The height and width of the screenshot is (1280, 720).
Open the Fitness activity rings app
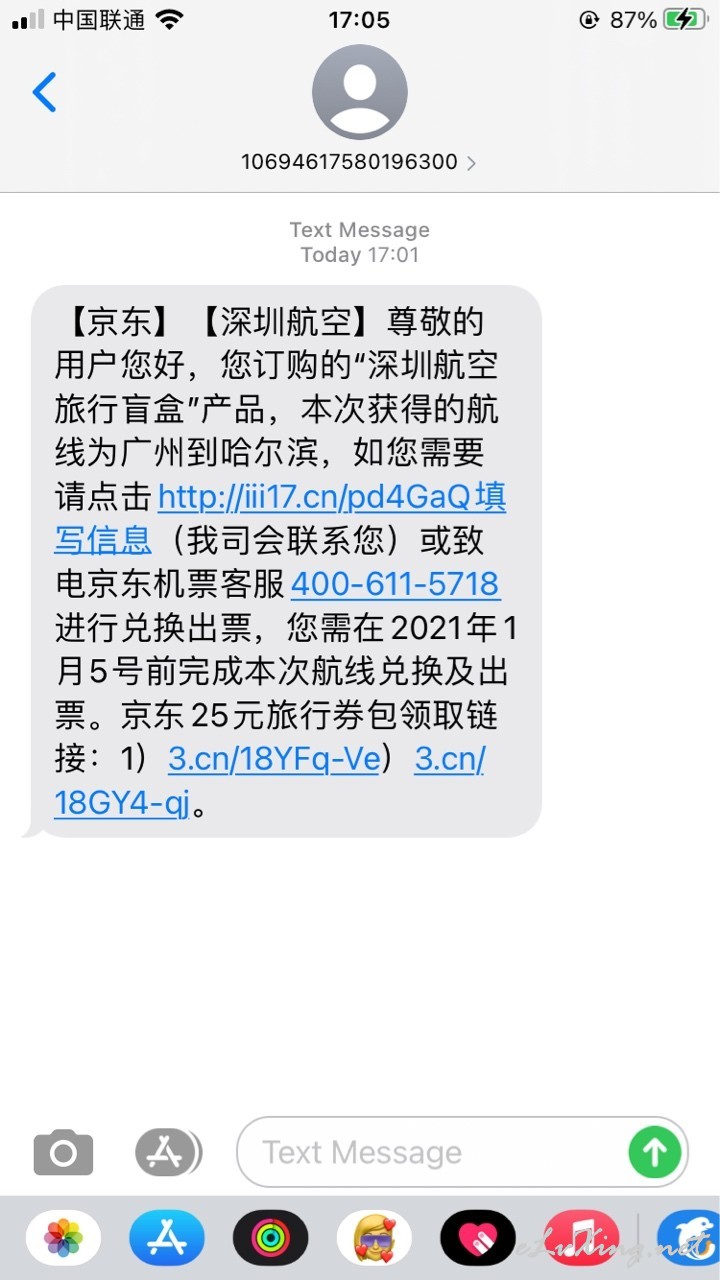point(270,1238)
